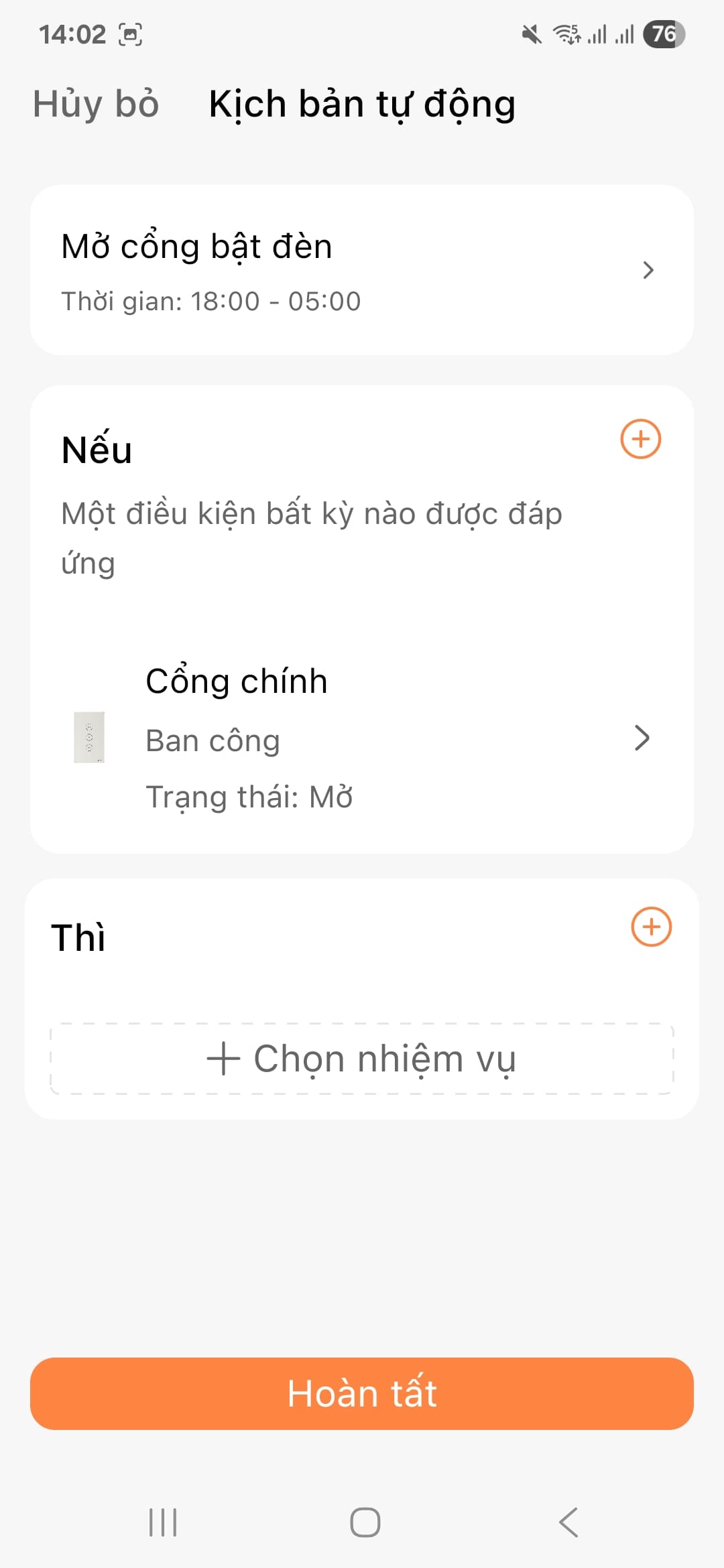Change the time range 18:00 - 05:00
Viewport: 724px width, 1568px height.
(209, 300)
